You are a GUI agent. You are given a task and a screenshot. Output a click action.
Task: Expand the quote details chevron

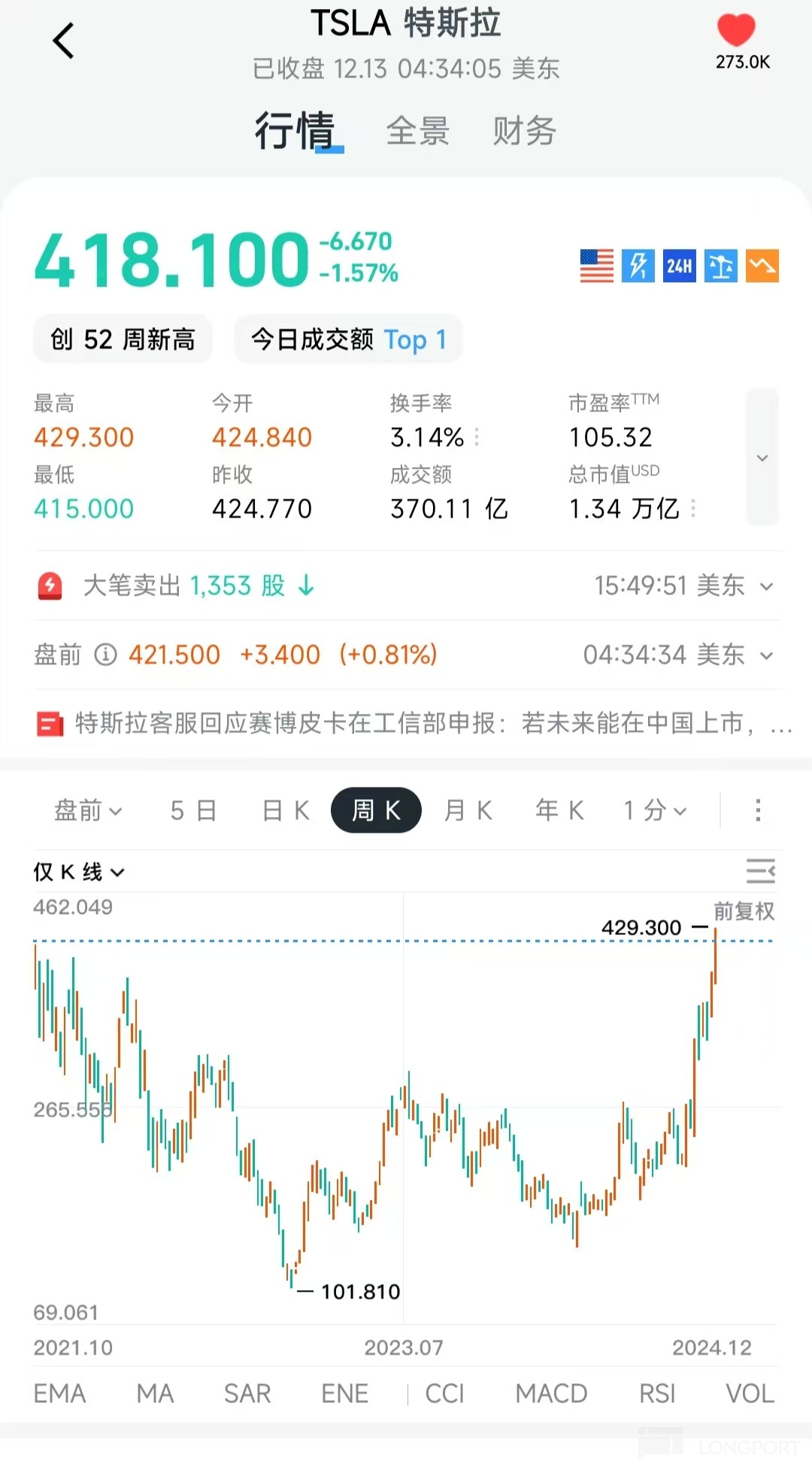[x=762, y=457]
